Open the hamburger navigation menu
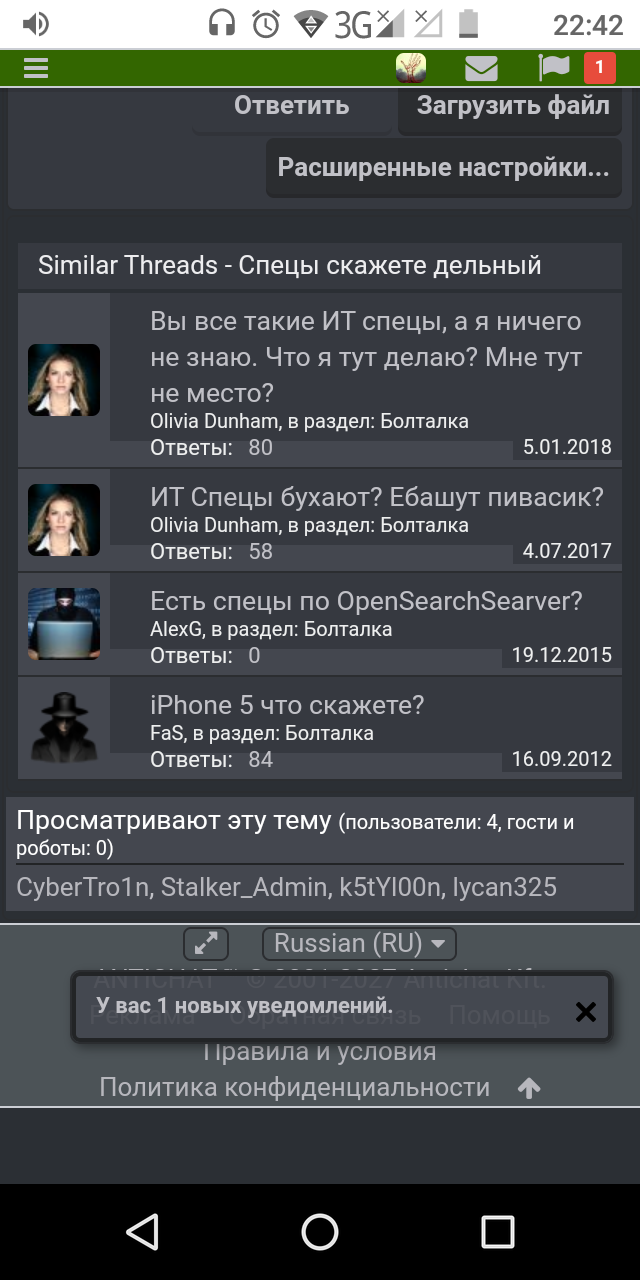This screenshot has width=640, height=1280. (x=36, y=68)
